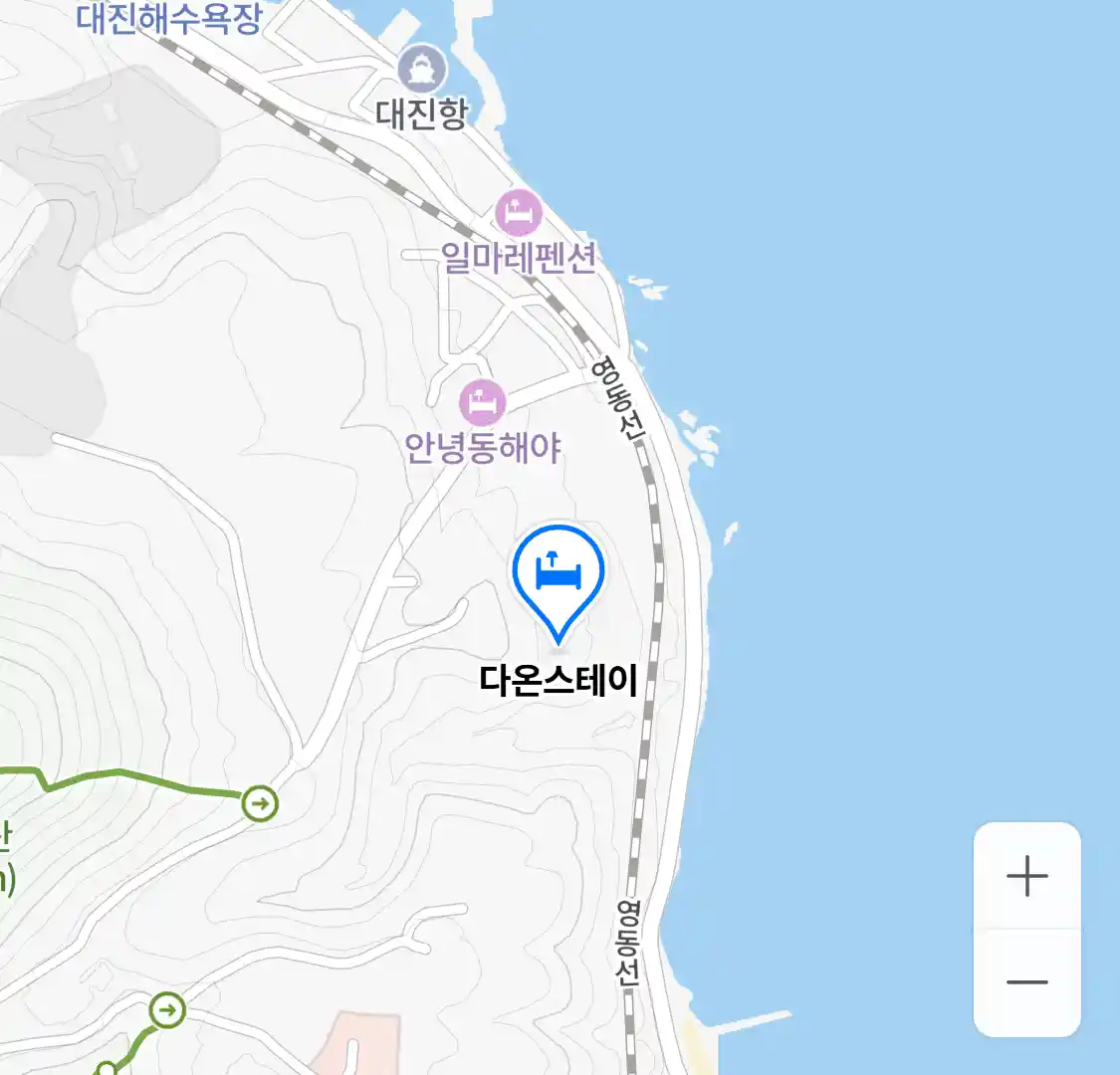
Task: View the 대진항 port marker
Action: (422, 70)
